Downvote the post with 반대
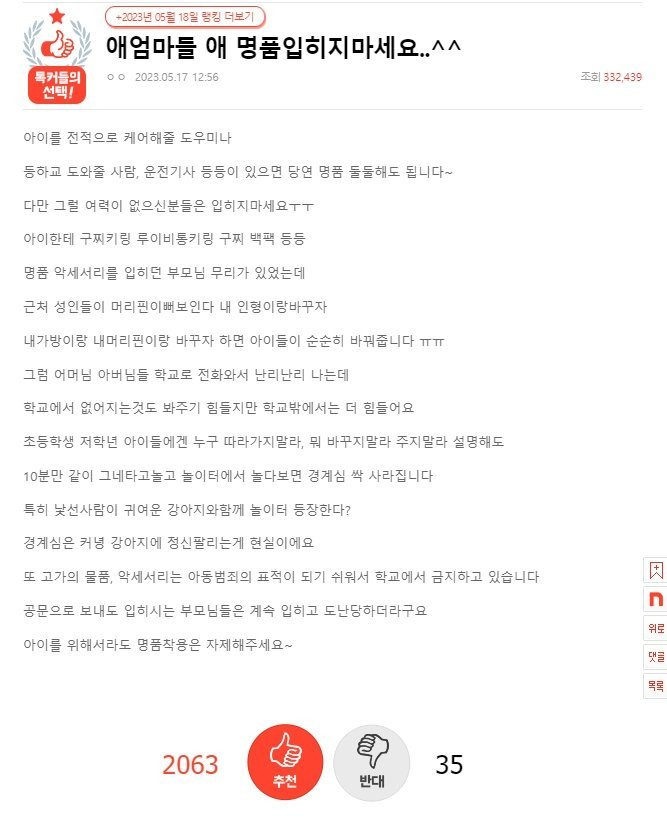The image size is (667, 823). [371, 763]
